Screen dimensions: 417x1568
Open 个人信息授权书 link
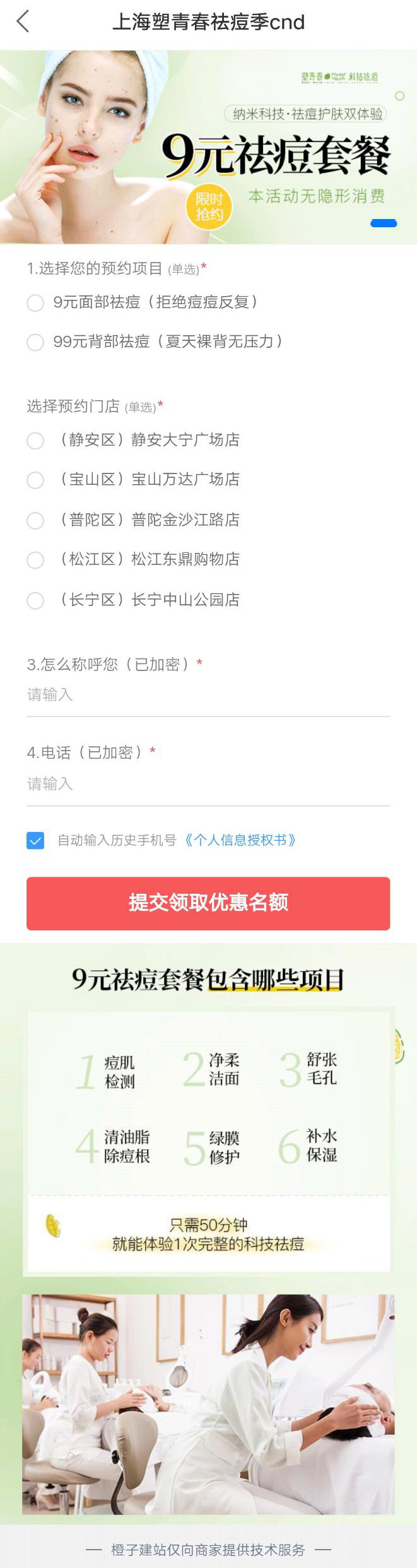point(240,840)
